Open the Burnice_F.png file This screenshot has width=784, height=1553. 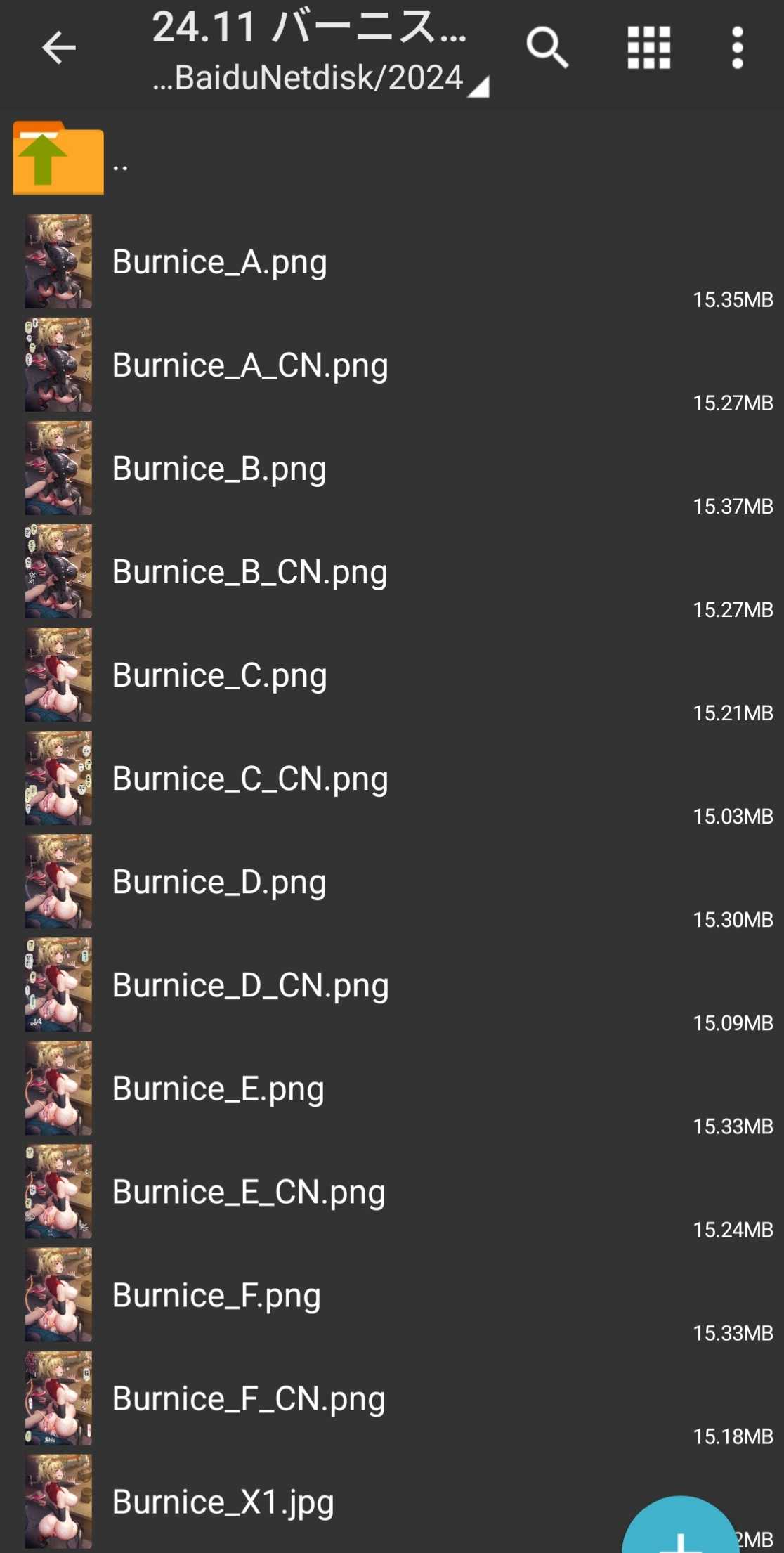pyautogui.click(x=392, y=1294)
